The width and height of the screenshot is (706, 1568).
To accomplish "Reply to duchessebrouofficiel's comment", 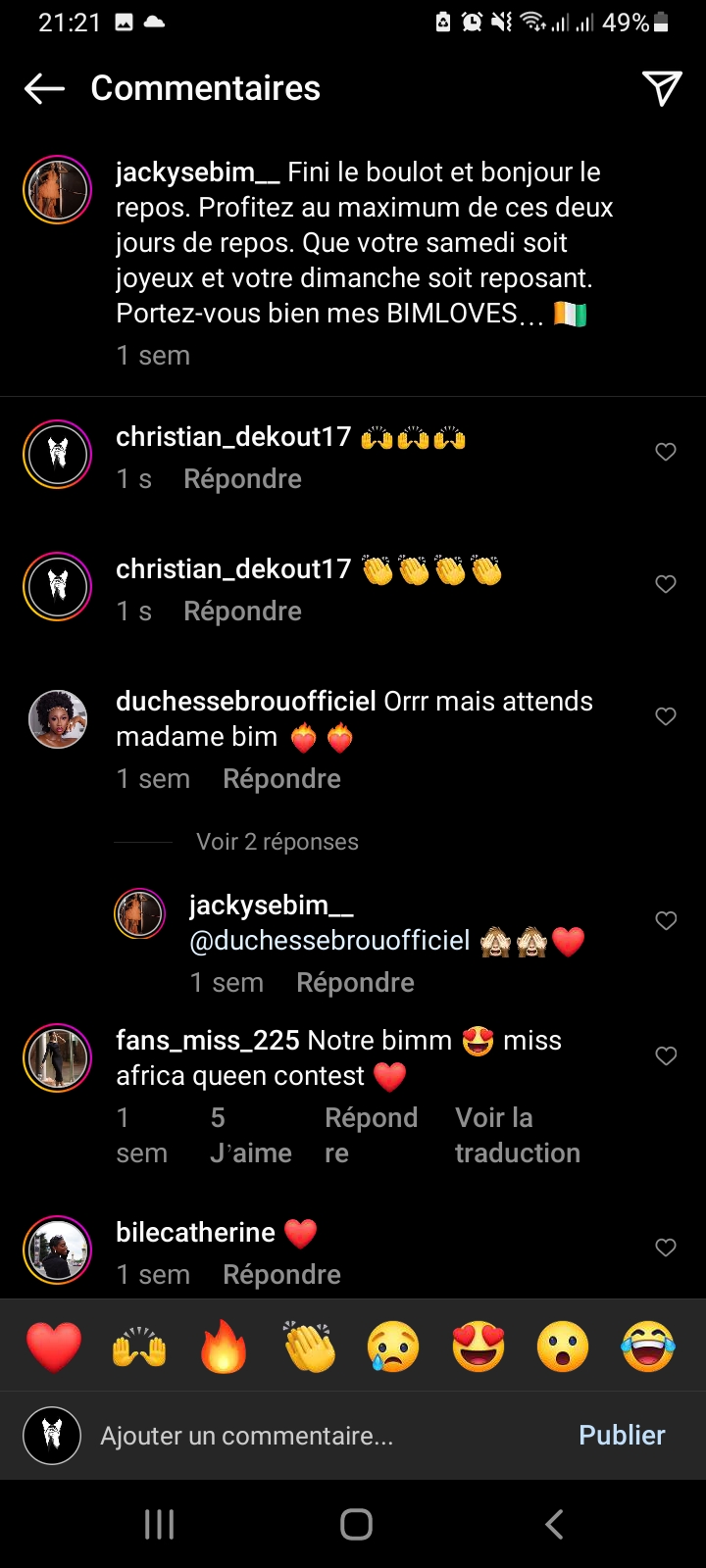I will (281, 779).
